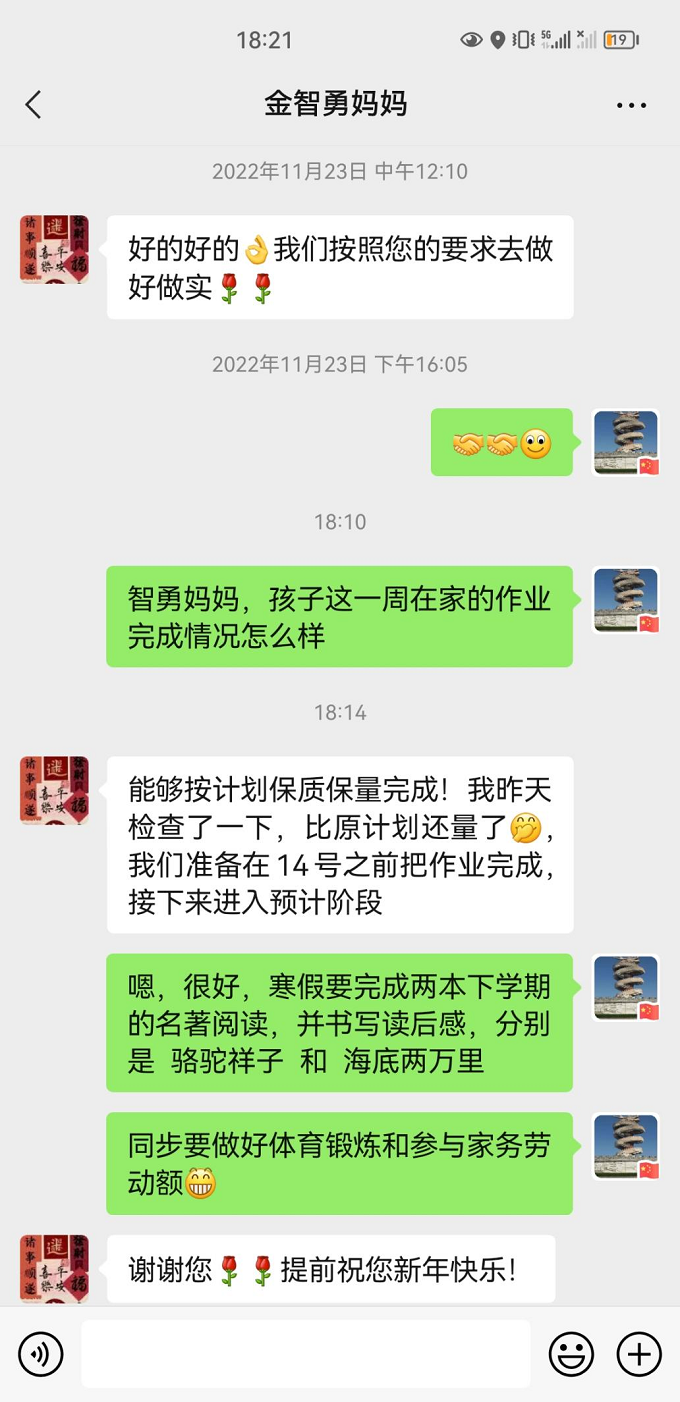Open own avatar beside "同步要做好体育锻炼" message
The width and height of the screenshot is (680, 1402).
pos(626,1146)
